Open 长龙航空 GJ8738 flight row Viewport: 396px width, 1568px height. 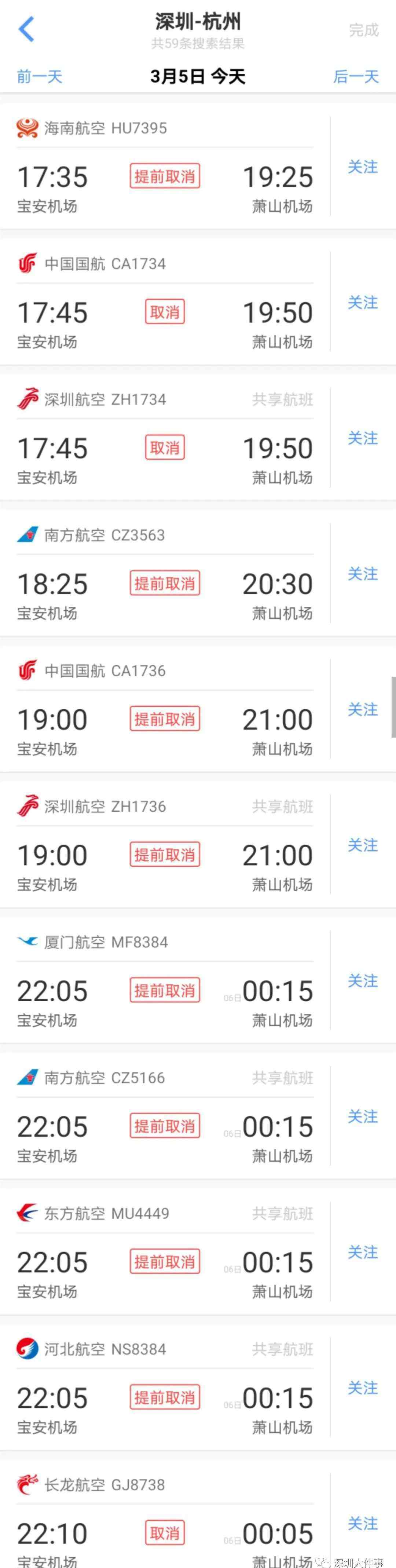point(164,1522)
